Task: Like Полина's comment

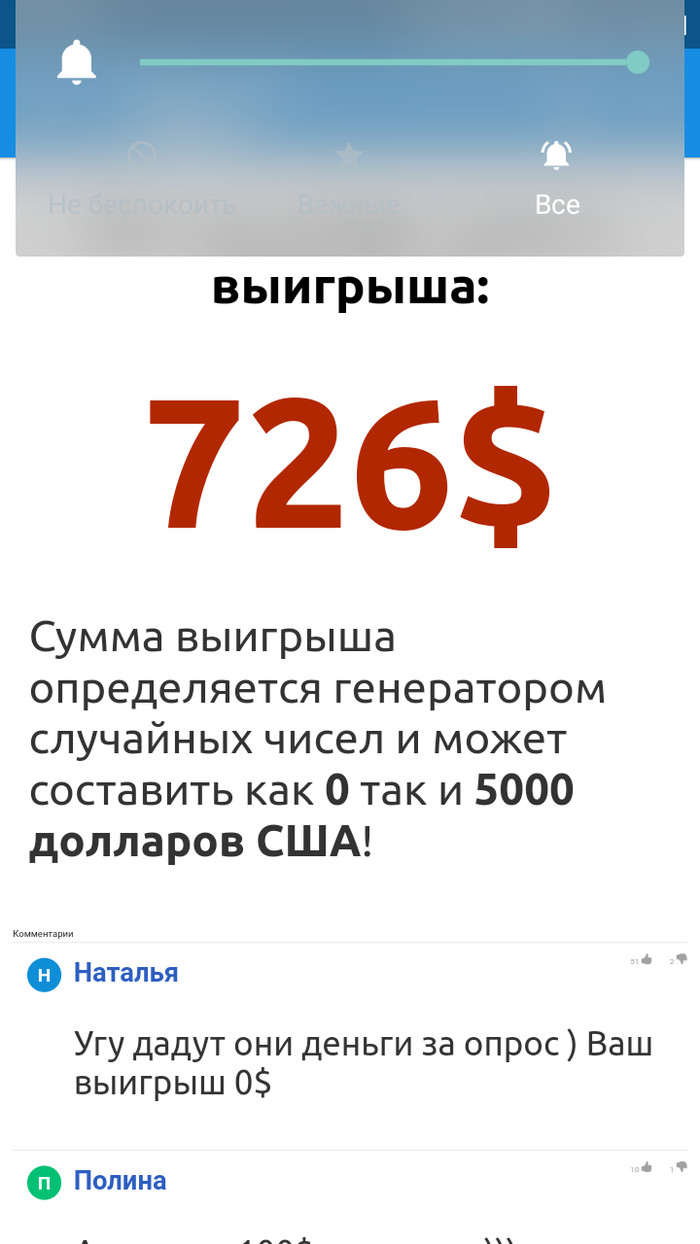Action: (x=646, y=1167)
